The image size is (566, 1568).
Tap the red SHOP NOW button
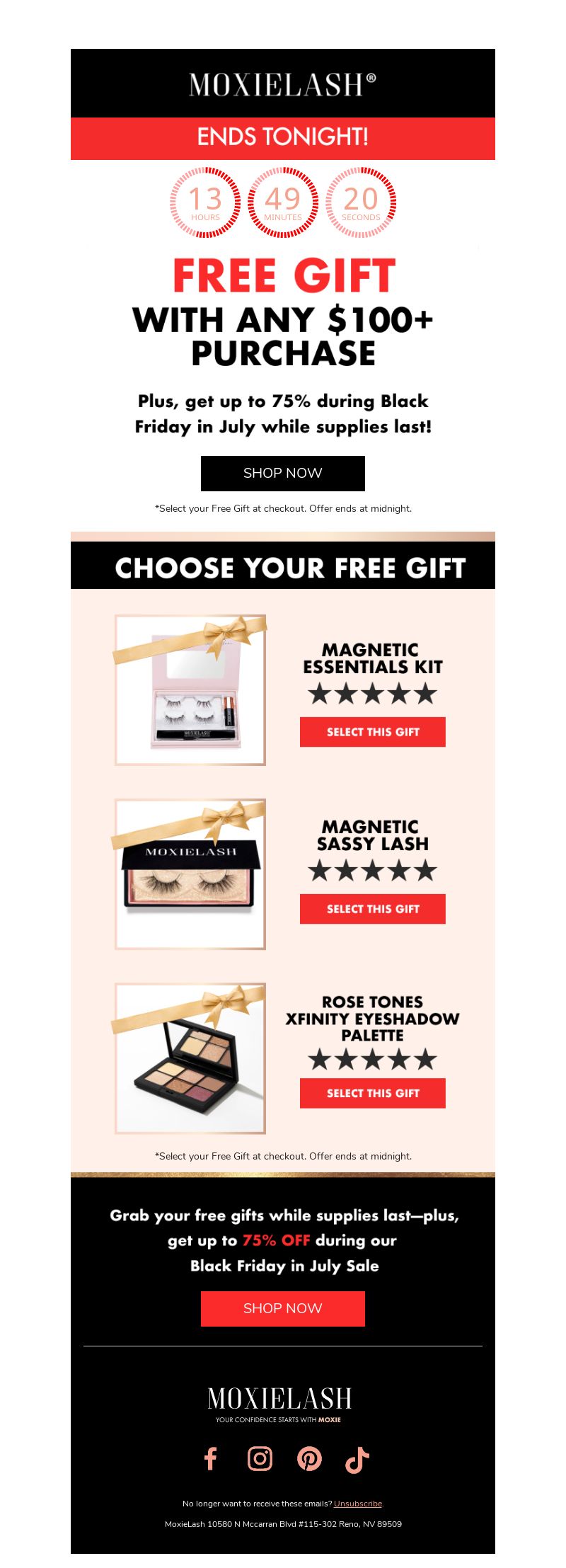click(x=282, y=1308)
